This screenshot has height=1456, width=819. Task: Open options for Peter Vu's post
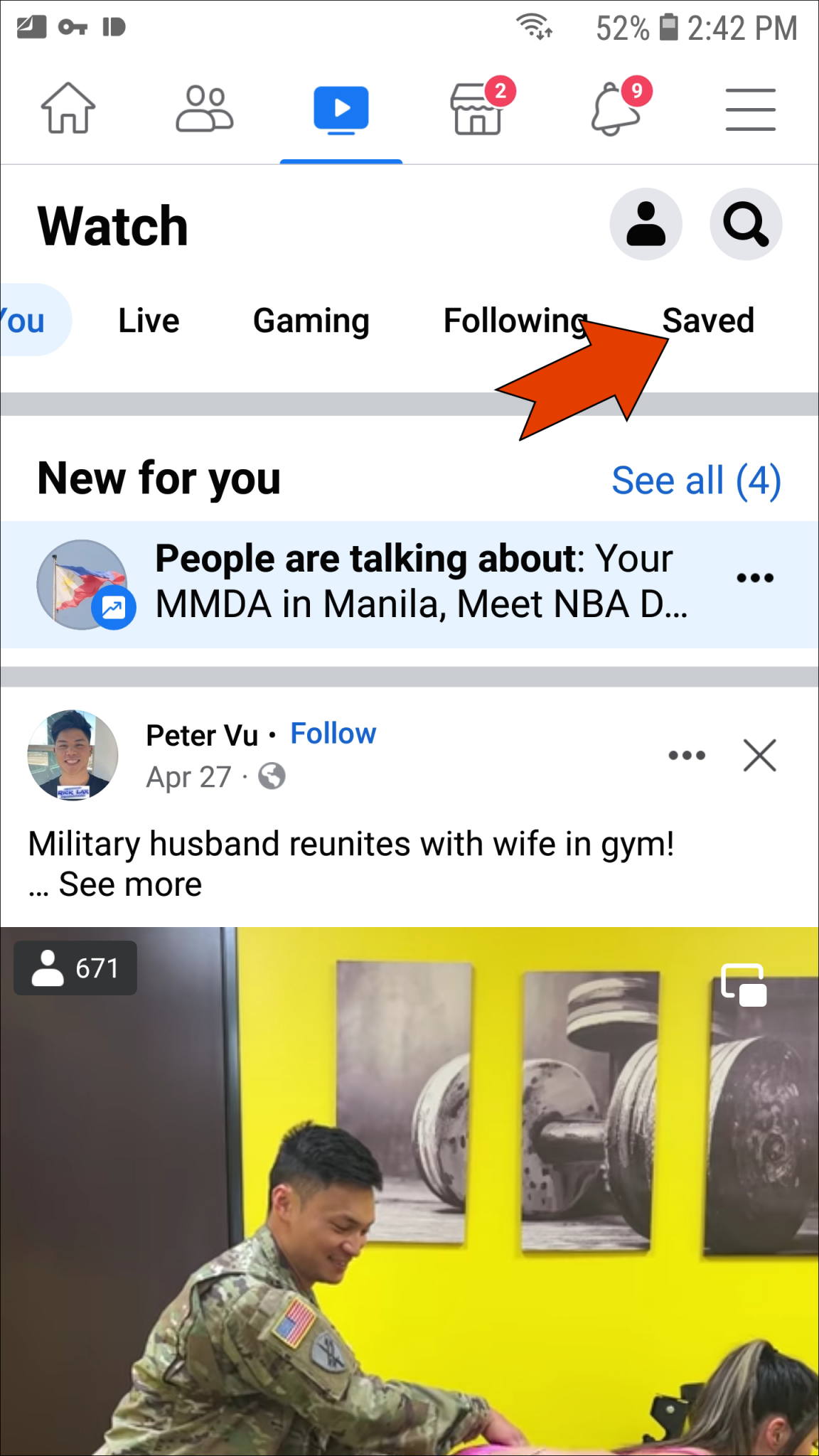tap(685, 756)
